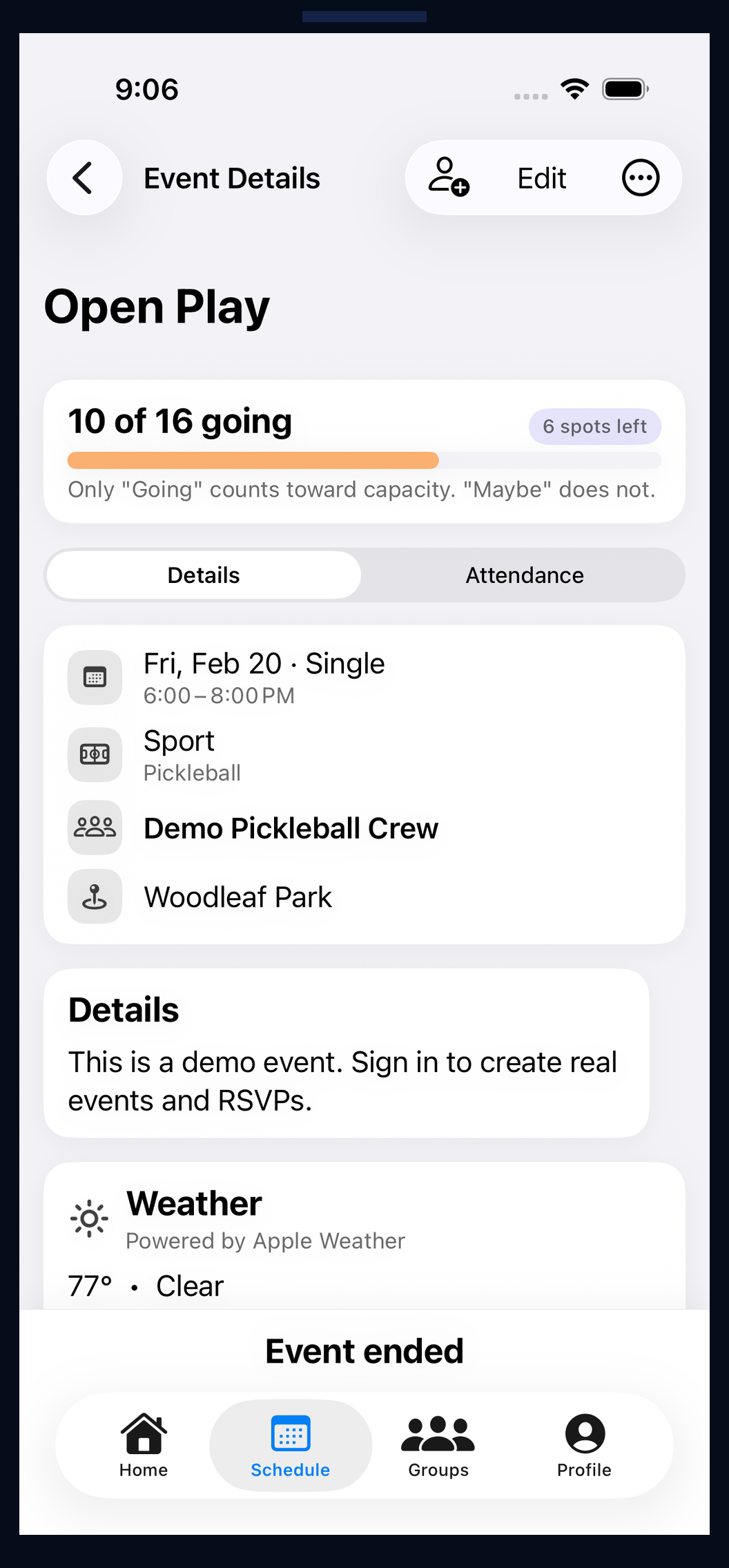Viewport: 729px width, 1568px height.
Task: Select the Details tab
Action: pos(203,574)
